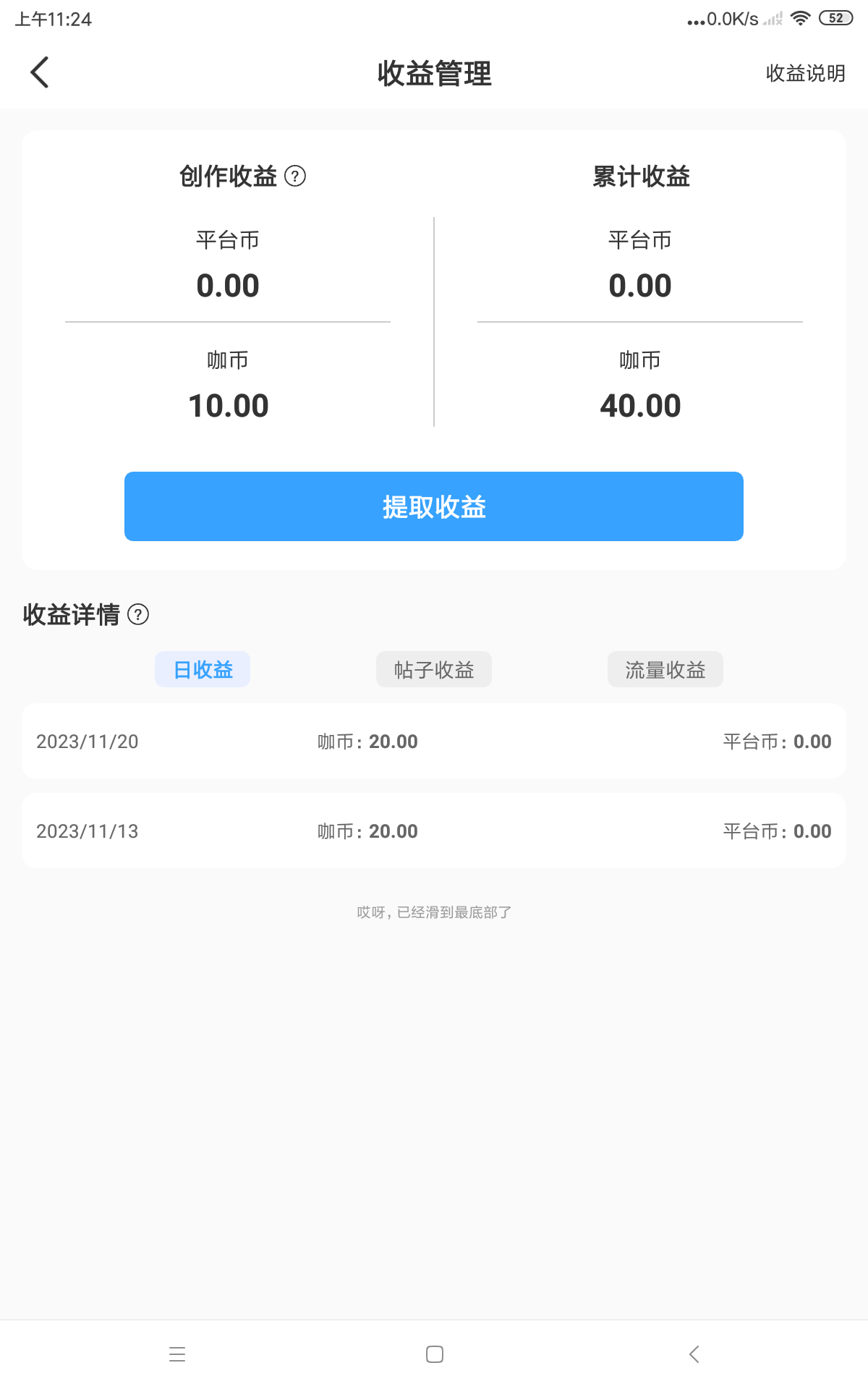Switch to the 帖子收益 tab

pos(434,669)
